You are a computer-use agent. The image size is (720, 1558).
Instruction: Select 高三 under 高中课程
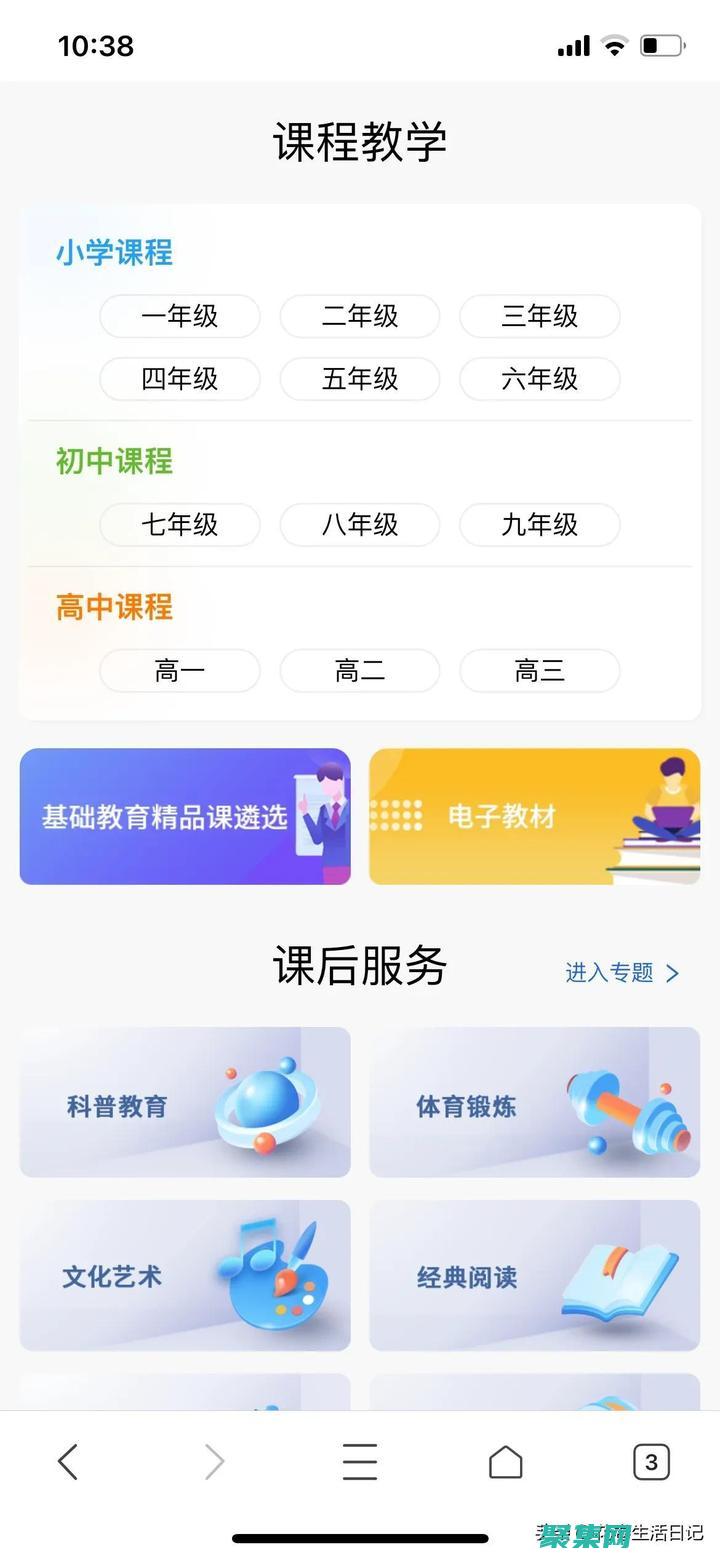[540, 671]
